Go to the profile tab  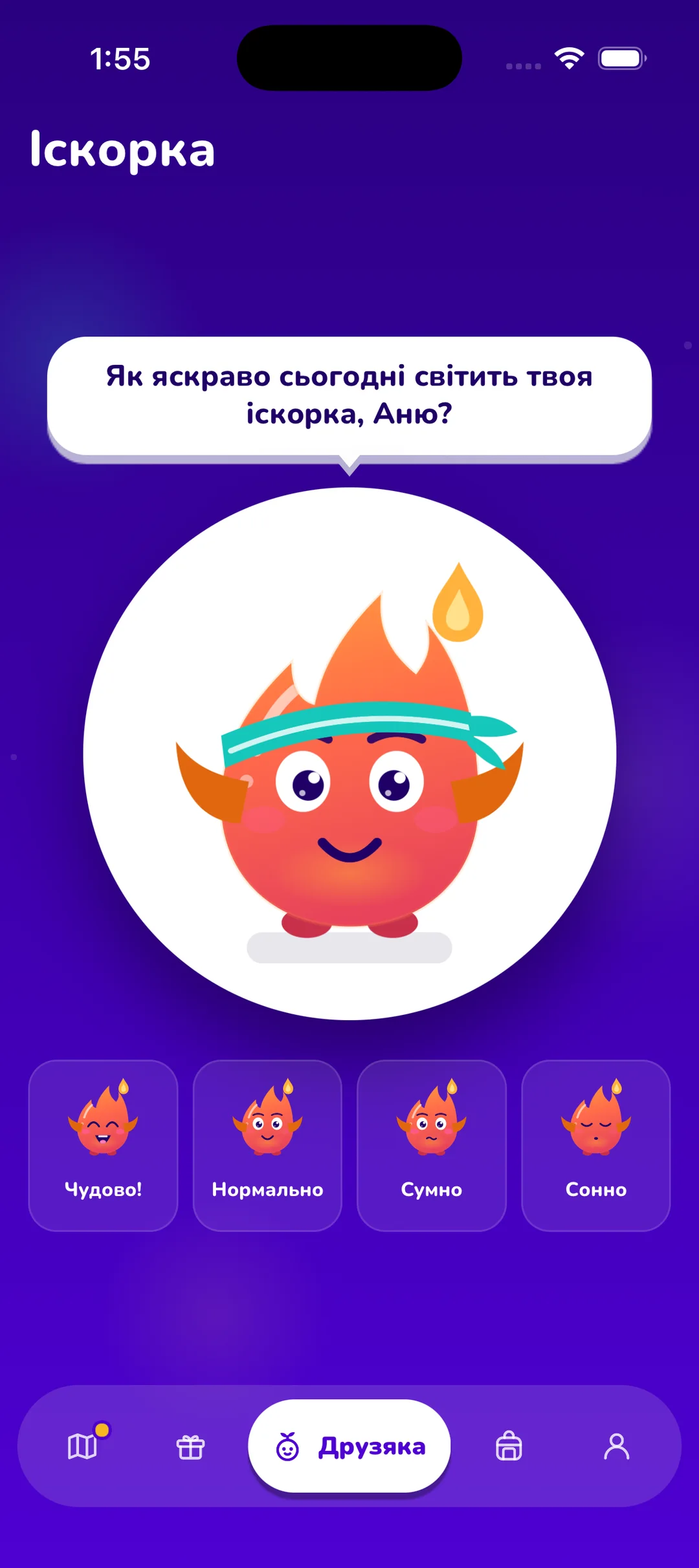click(x=617, y=1446)
